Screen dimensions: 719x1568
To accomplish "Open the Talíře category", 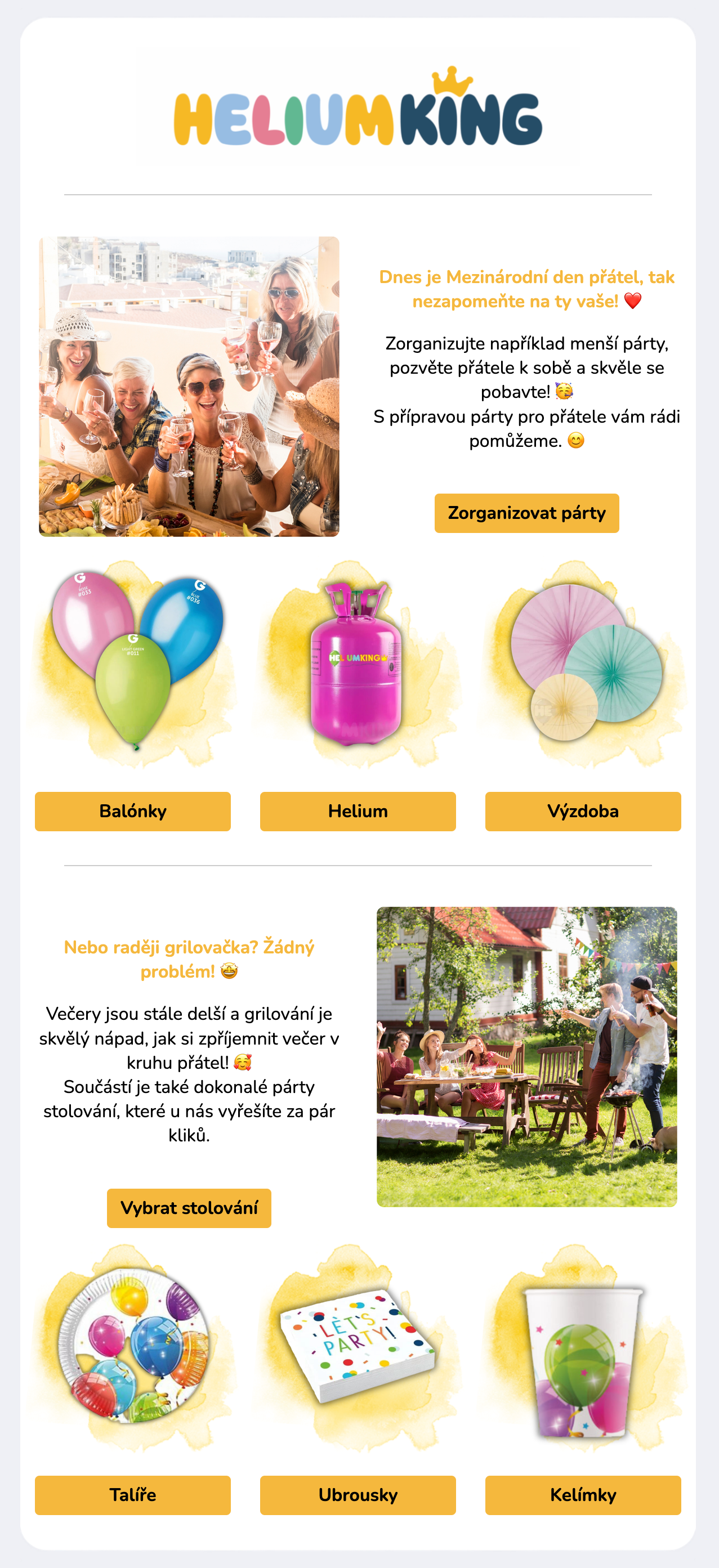I will pos(133,1494).
